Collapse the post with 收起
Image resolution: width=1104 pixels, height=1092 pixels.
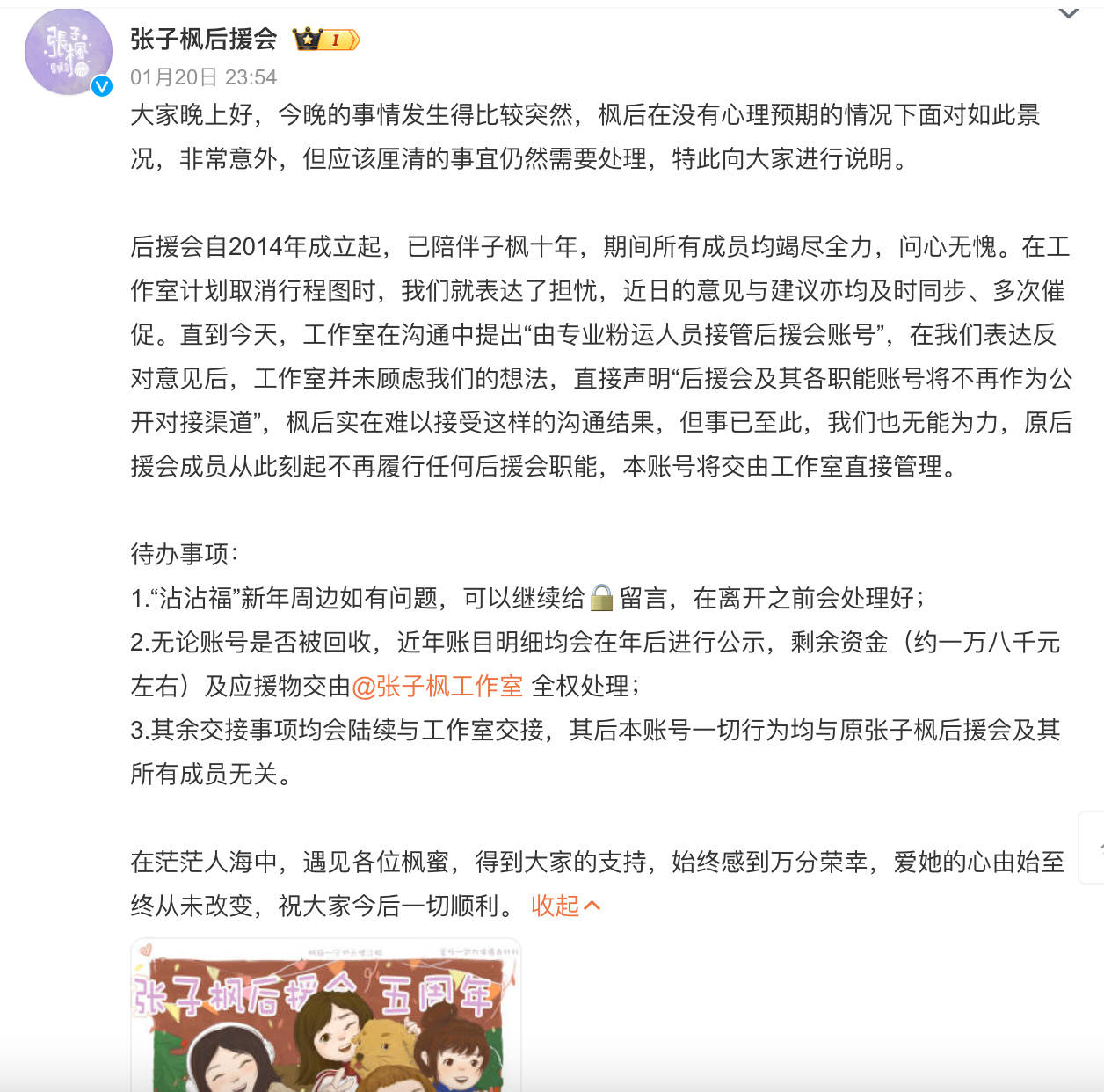point(565,906)
